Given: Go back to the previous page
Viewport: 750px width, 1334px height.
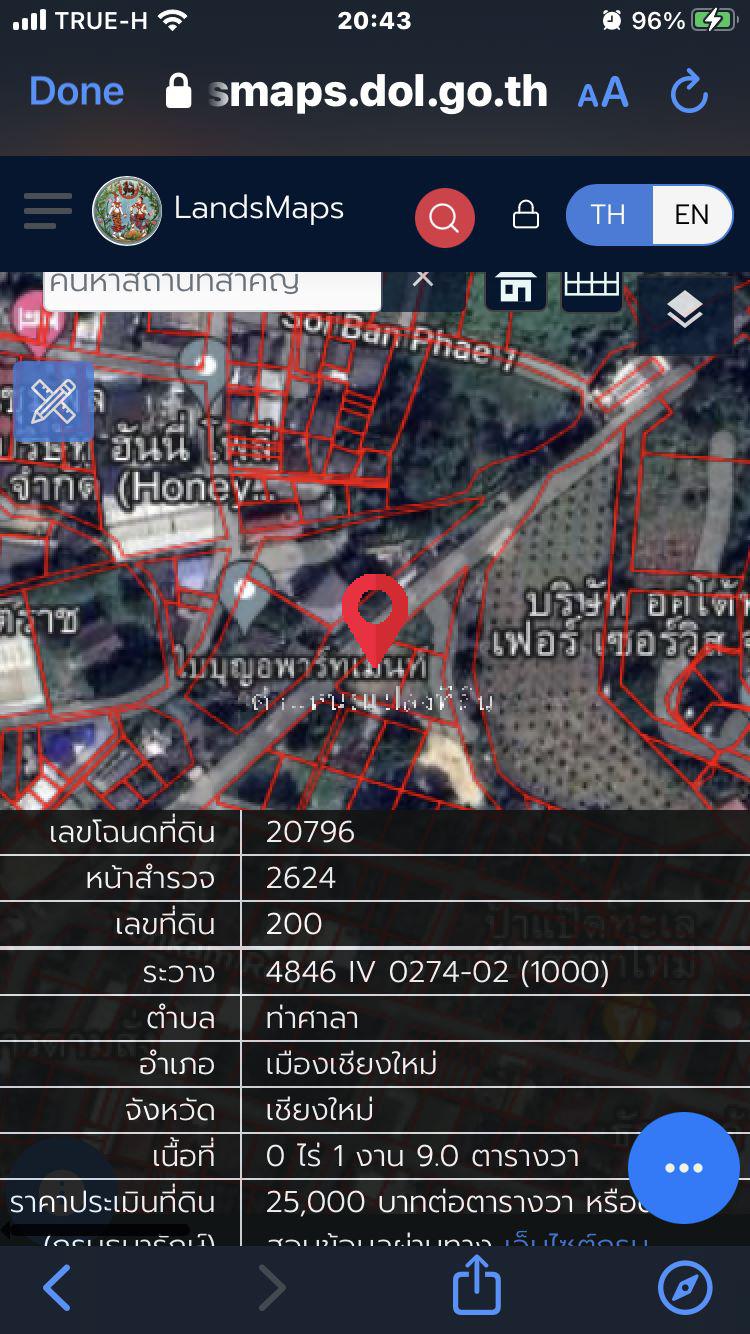Looking at the screenshot, I should pos(57,1288).
